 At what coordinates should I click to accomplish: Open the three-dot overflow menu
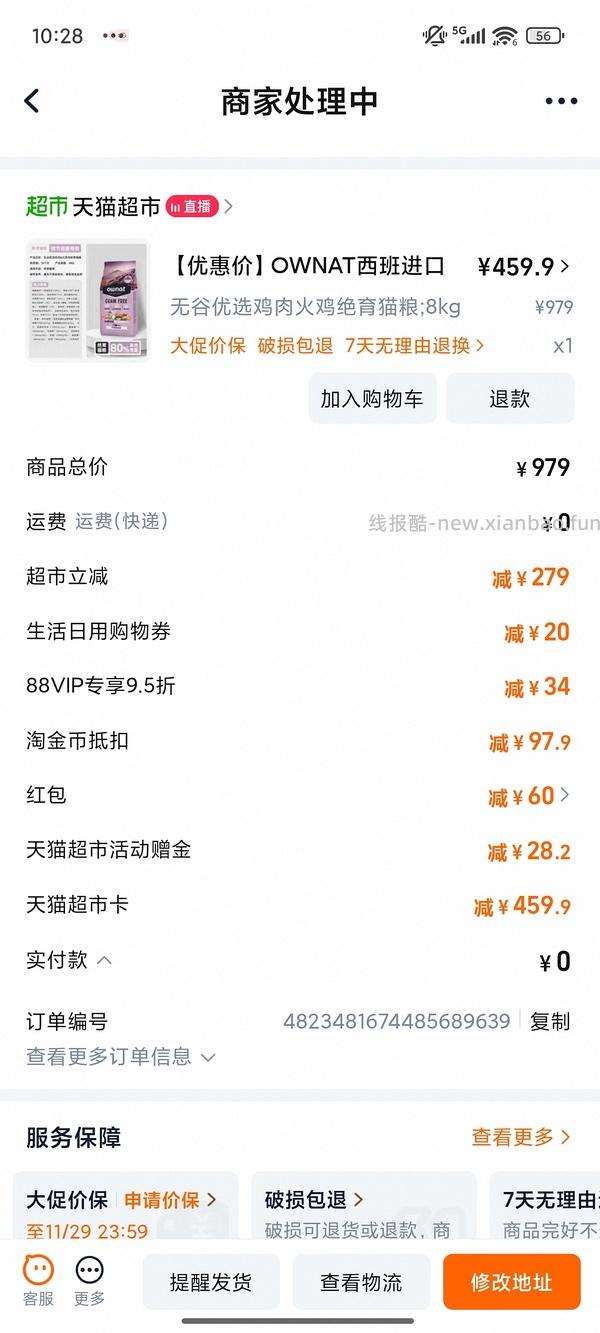[561, 101]
